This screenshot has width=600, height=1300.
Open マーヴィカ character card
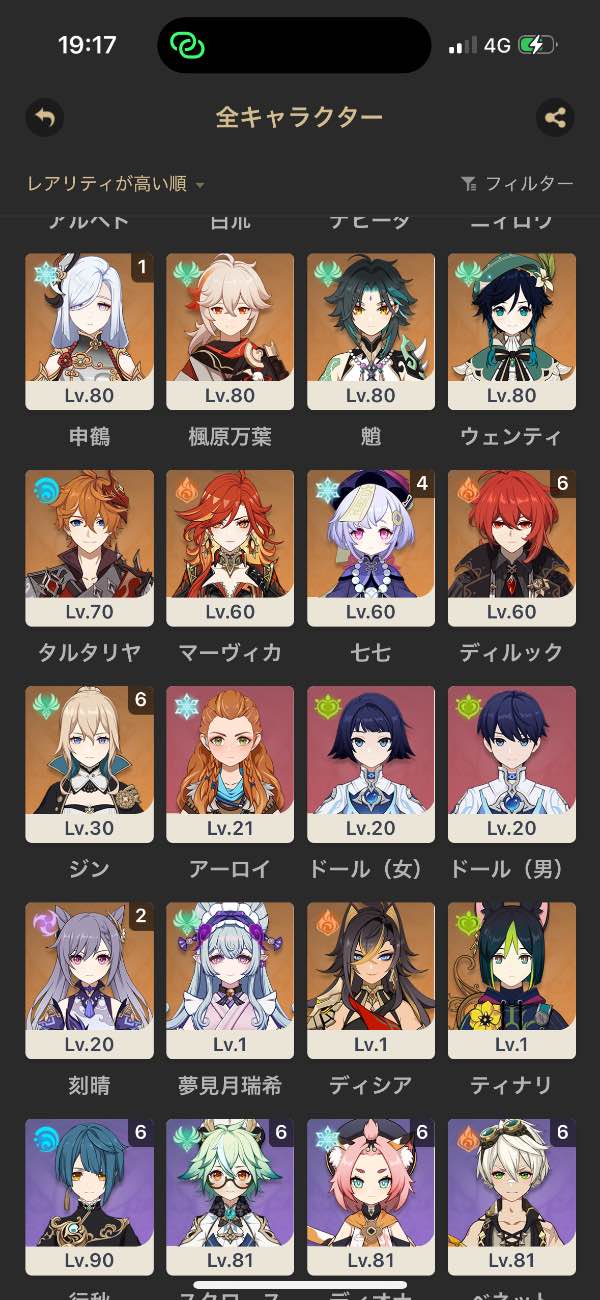pyautogui.click(x=230, y=548)
